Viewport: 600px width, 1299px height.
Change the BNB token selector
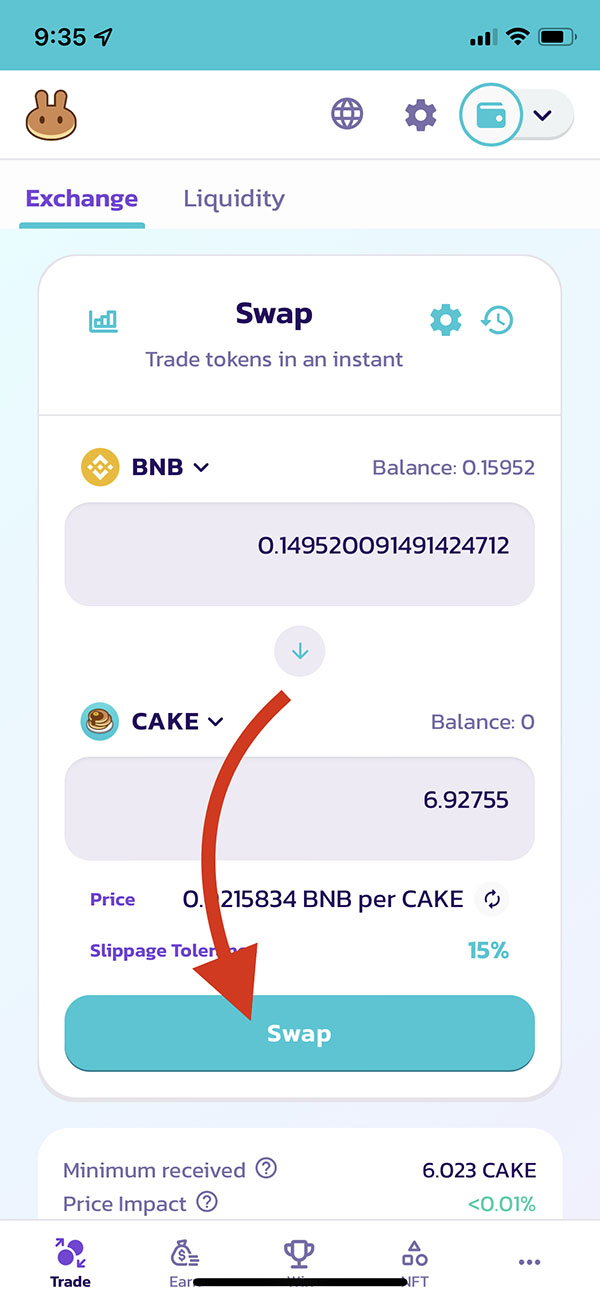[x=145, y=467]
